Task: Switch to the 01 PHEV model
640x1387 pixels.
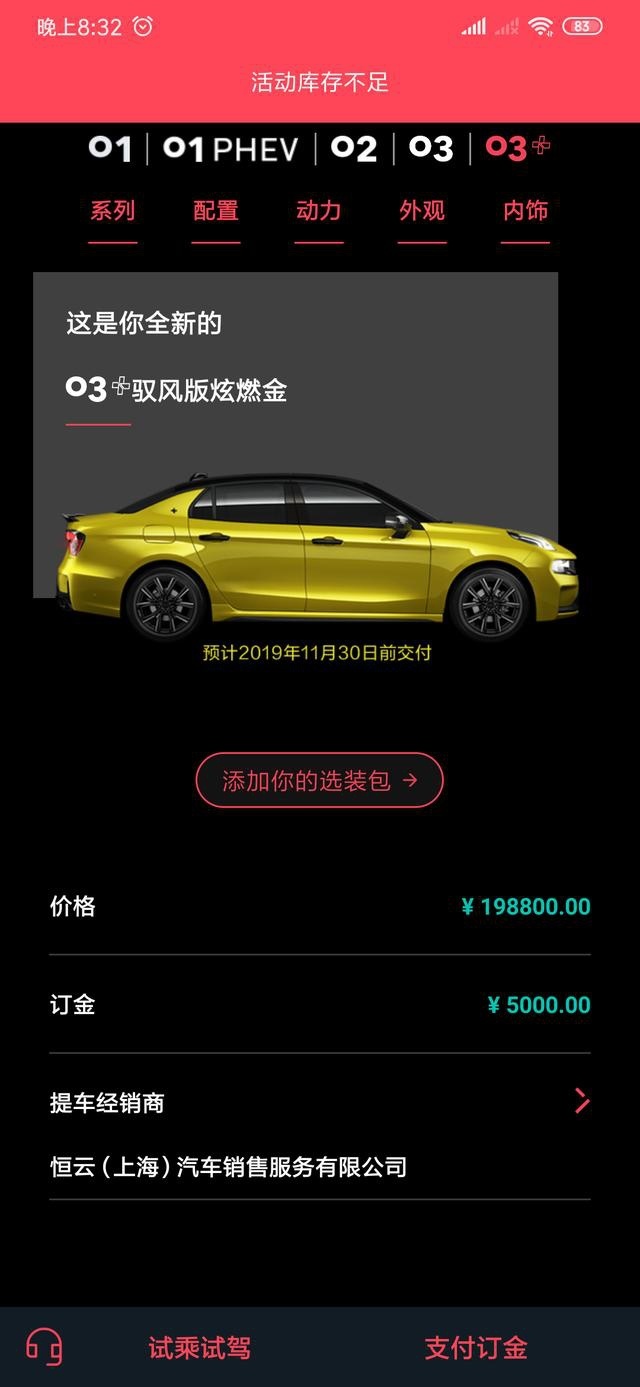Action: point(231,149)
